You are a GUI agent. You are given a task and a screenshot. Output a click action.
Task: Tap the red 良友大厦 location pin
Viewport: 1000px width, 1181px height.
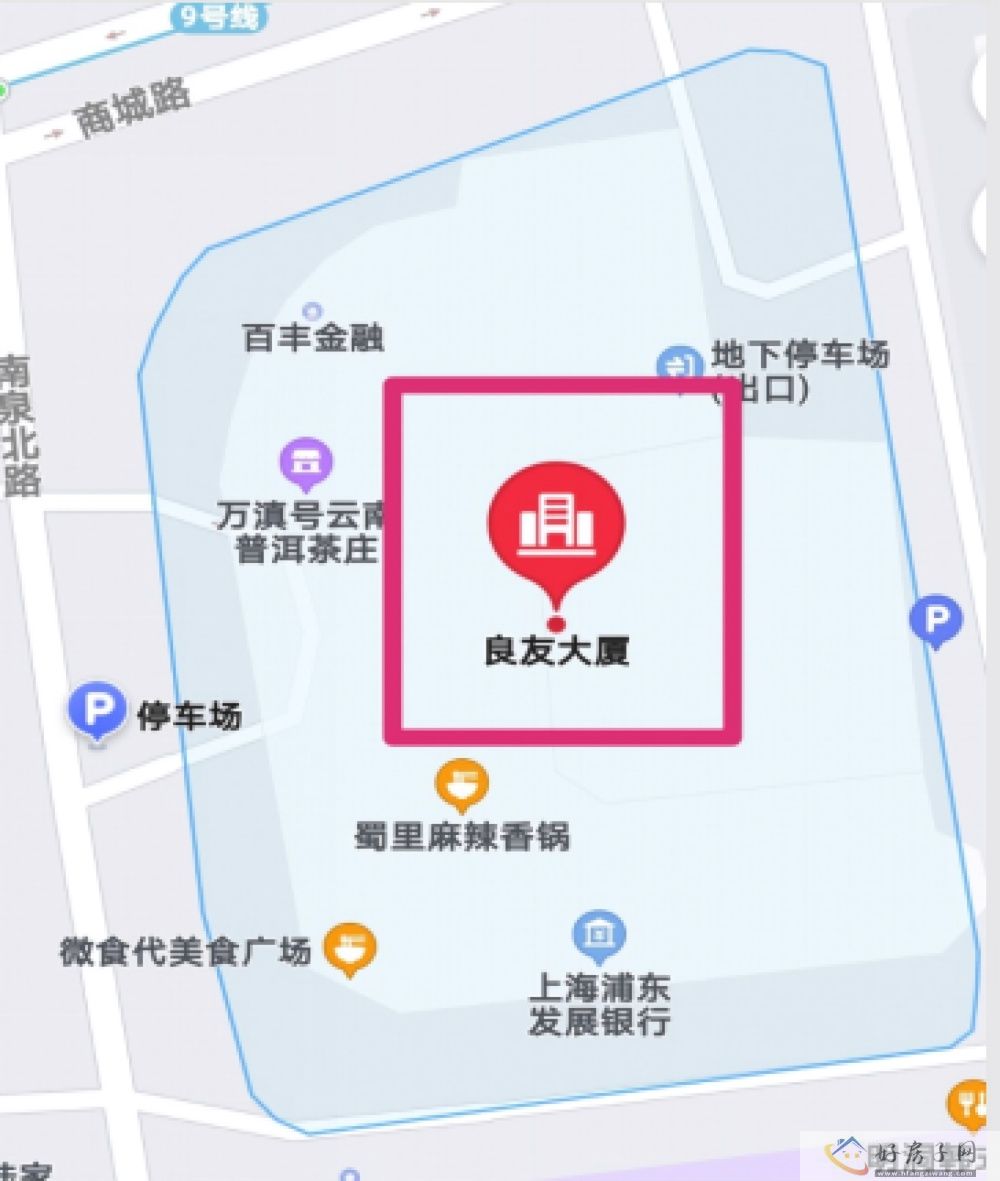(556, 525)
